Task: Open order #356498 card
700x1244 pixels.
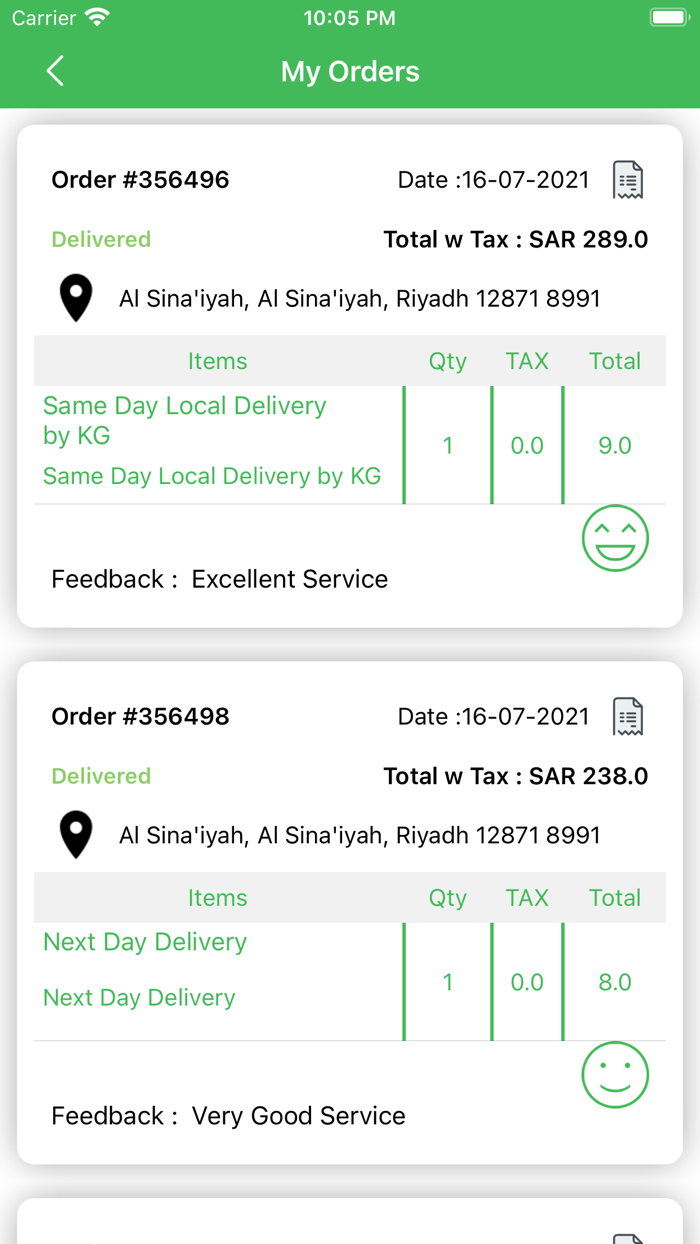Action: [x=140, y=717]
